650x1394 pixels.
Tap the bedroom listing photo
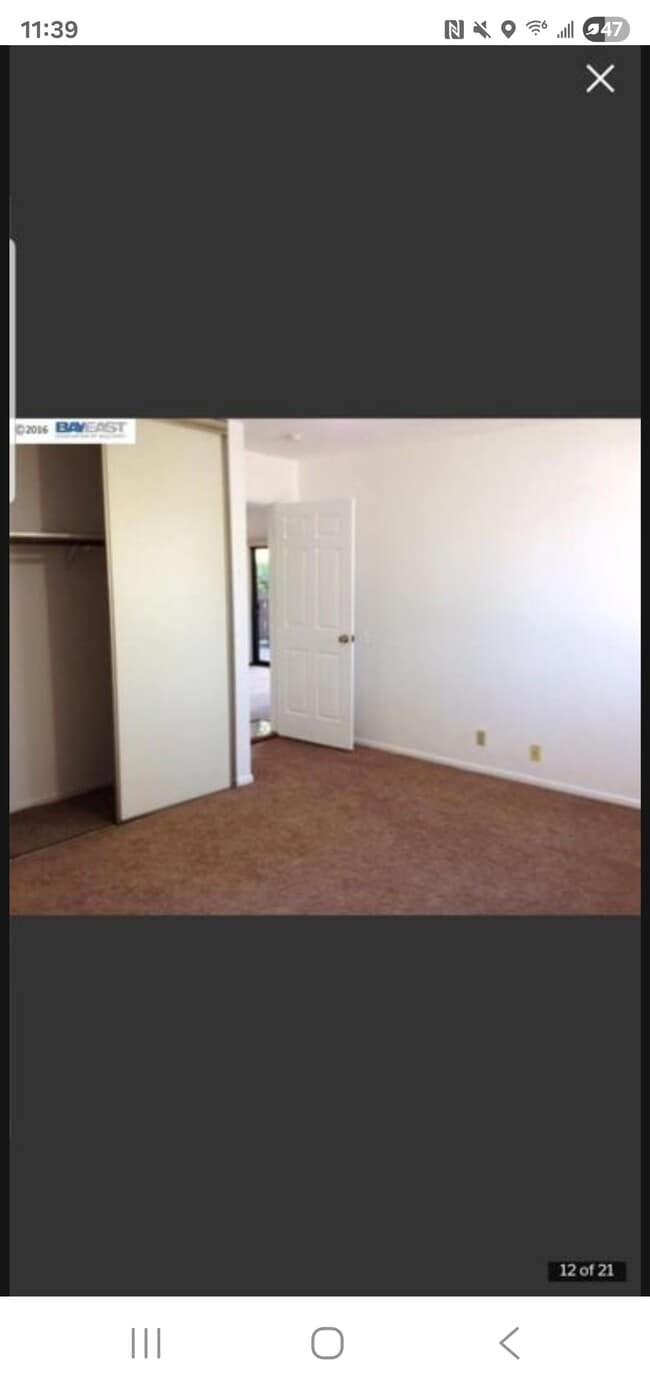pyautogui.click(x=325, y=666)
